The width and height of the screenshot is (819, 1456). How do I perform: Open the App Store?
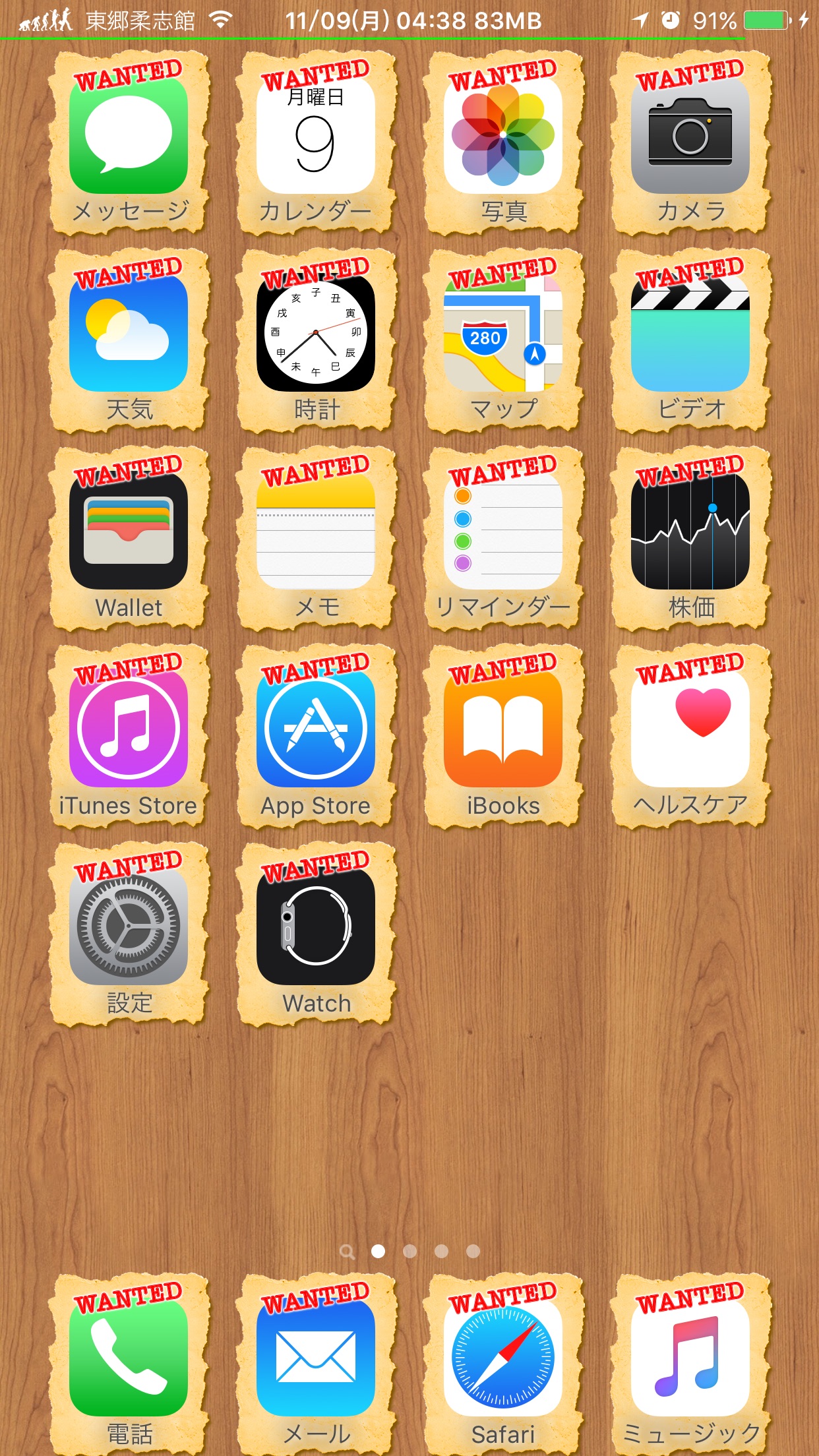coord(316,729)
